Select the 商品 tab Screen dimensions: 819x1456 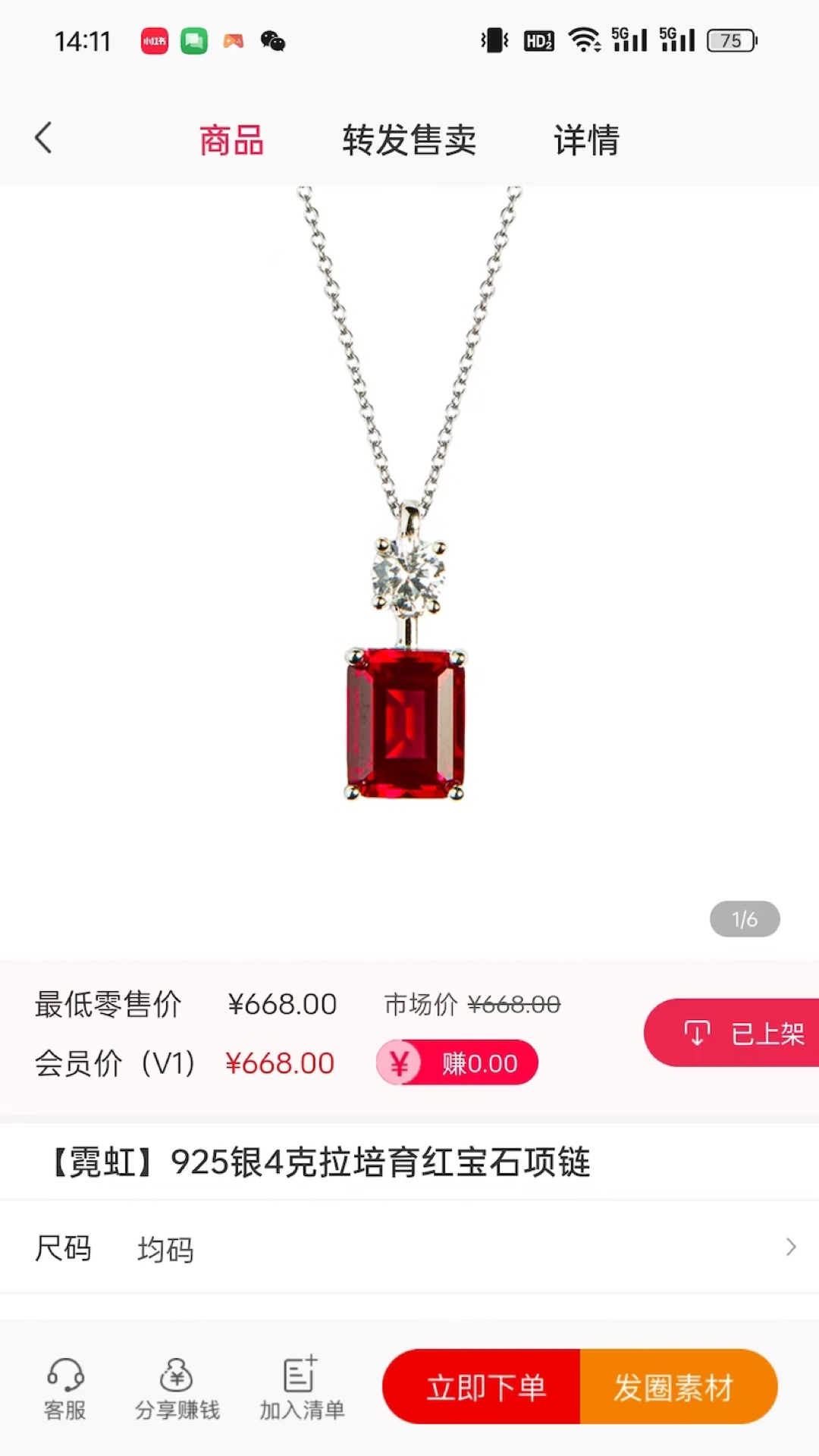(x=231, y=140)
